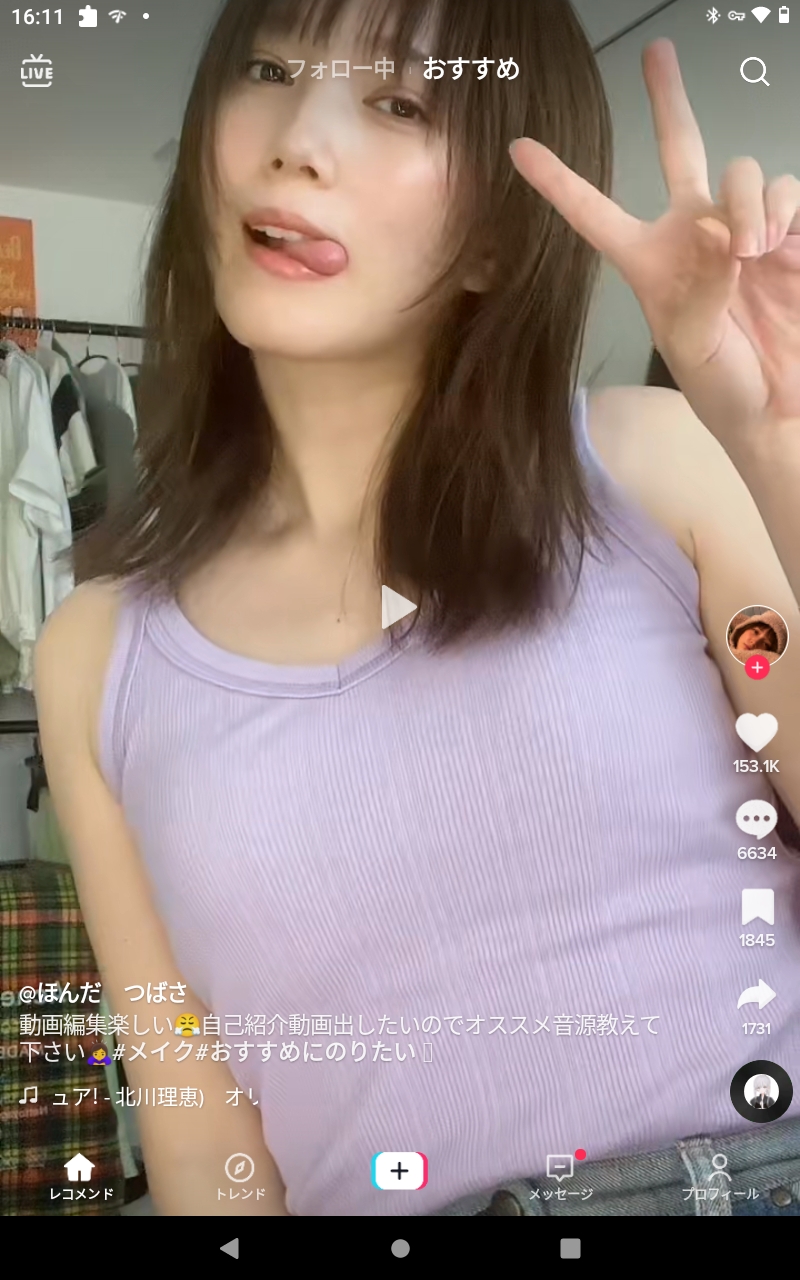
Task: Open the @ほんだ つばさ username link
Action: [x=104, y=992]
